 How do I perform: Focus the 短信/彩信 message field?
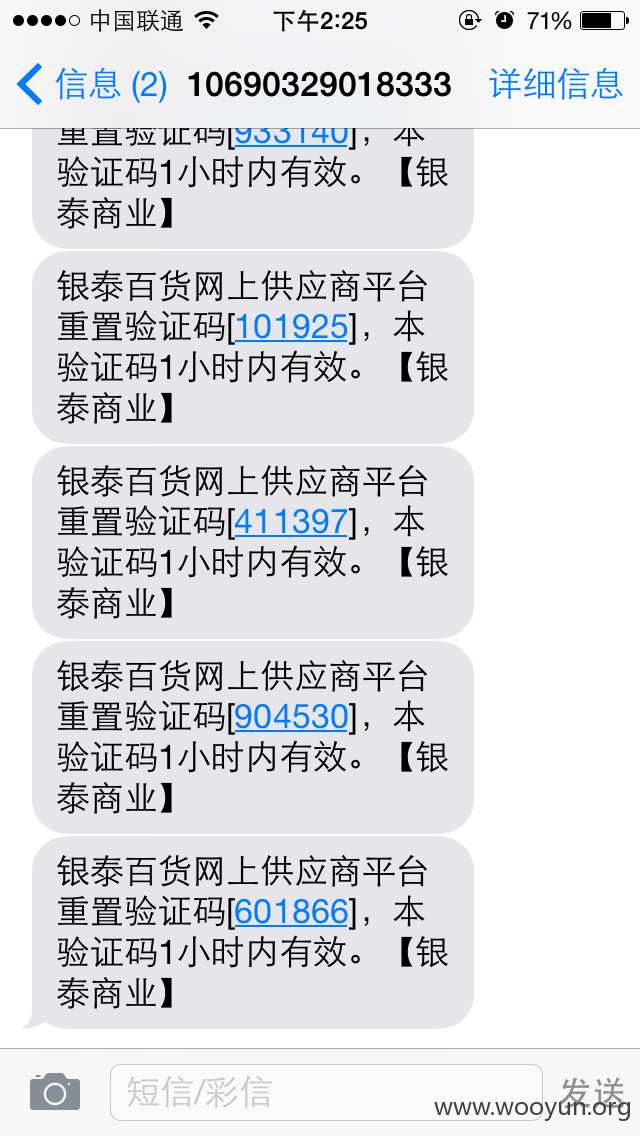[326, 1093]
